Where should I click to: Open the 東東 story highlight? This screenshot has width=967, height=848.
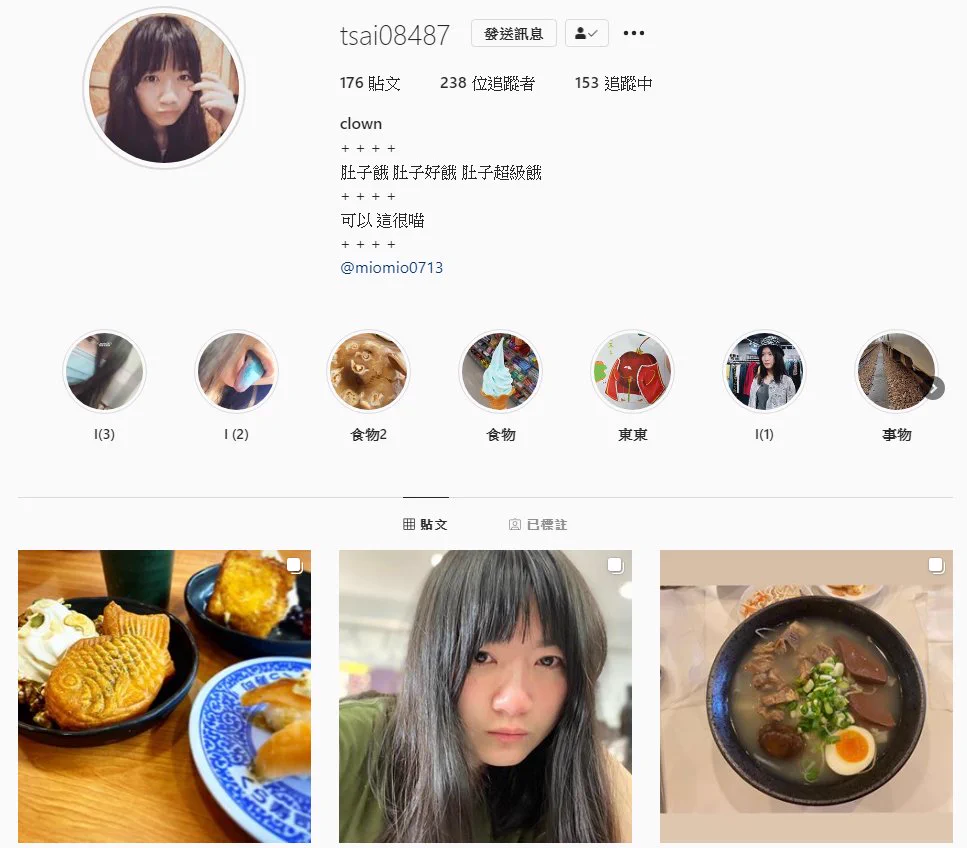[x=633, y=372]
